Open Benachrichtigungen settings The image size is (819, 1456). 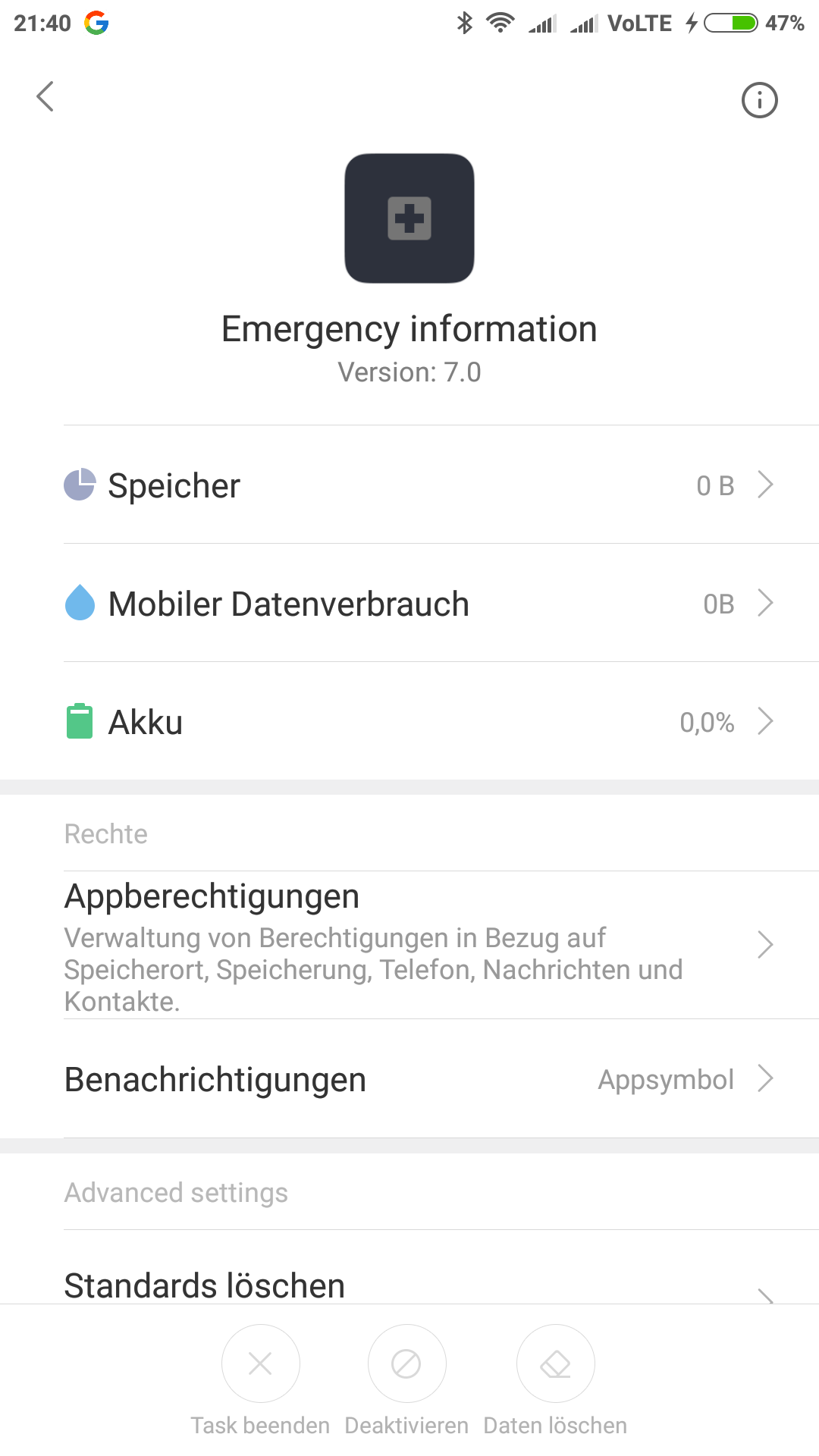(x=409, y=1079)
